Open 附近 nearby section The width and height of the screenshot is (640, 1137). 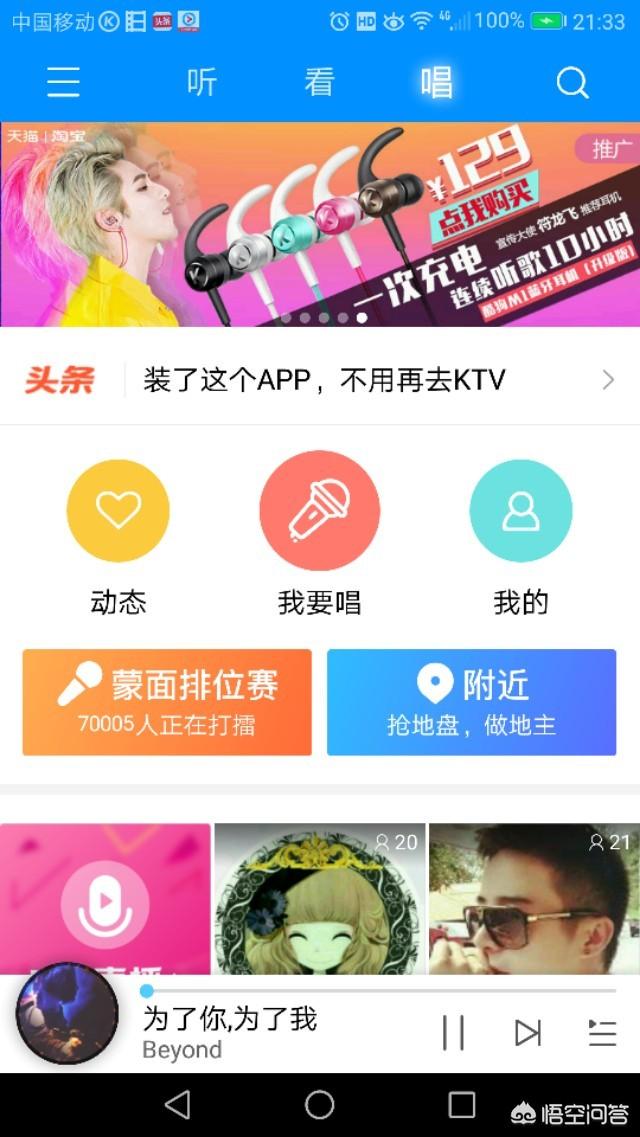click(471, 702)
